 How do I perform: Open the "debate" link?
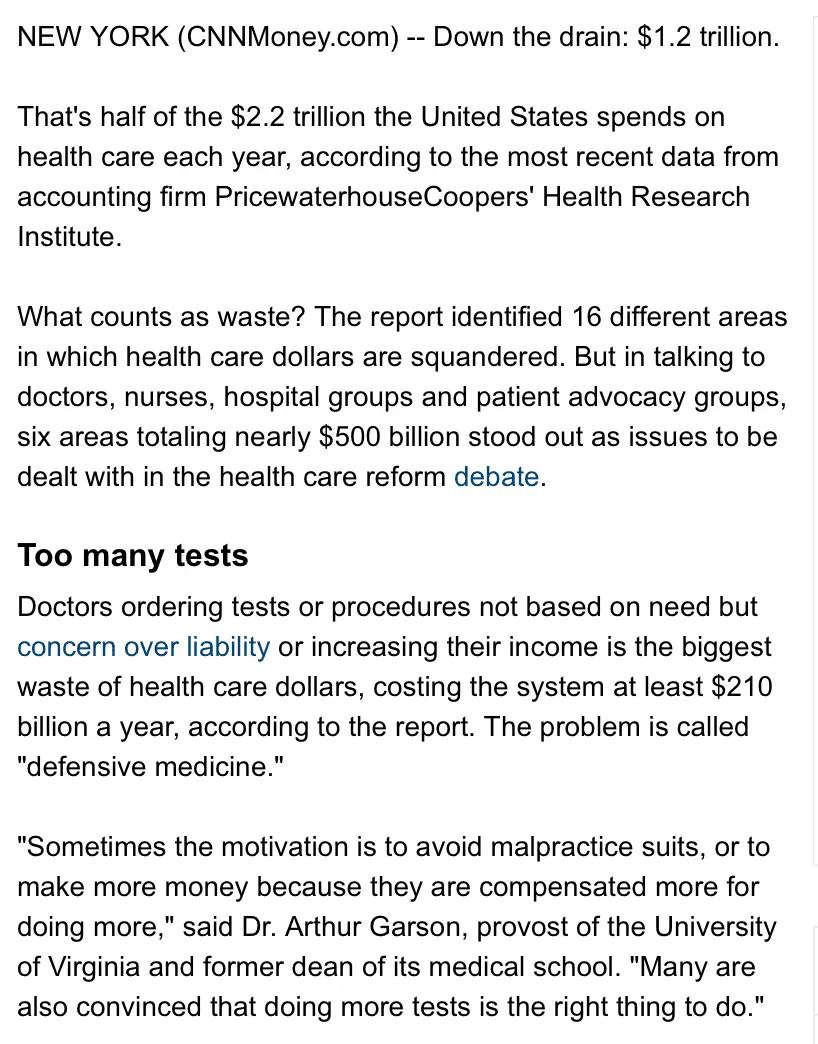point(496,476)
